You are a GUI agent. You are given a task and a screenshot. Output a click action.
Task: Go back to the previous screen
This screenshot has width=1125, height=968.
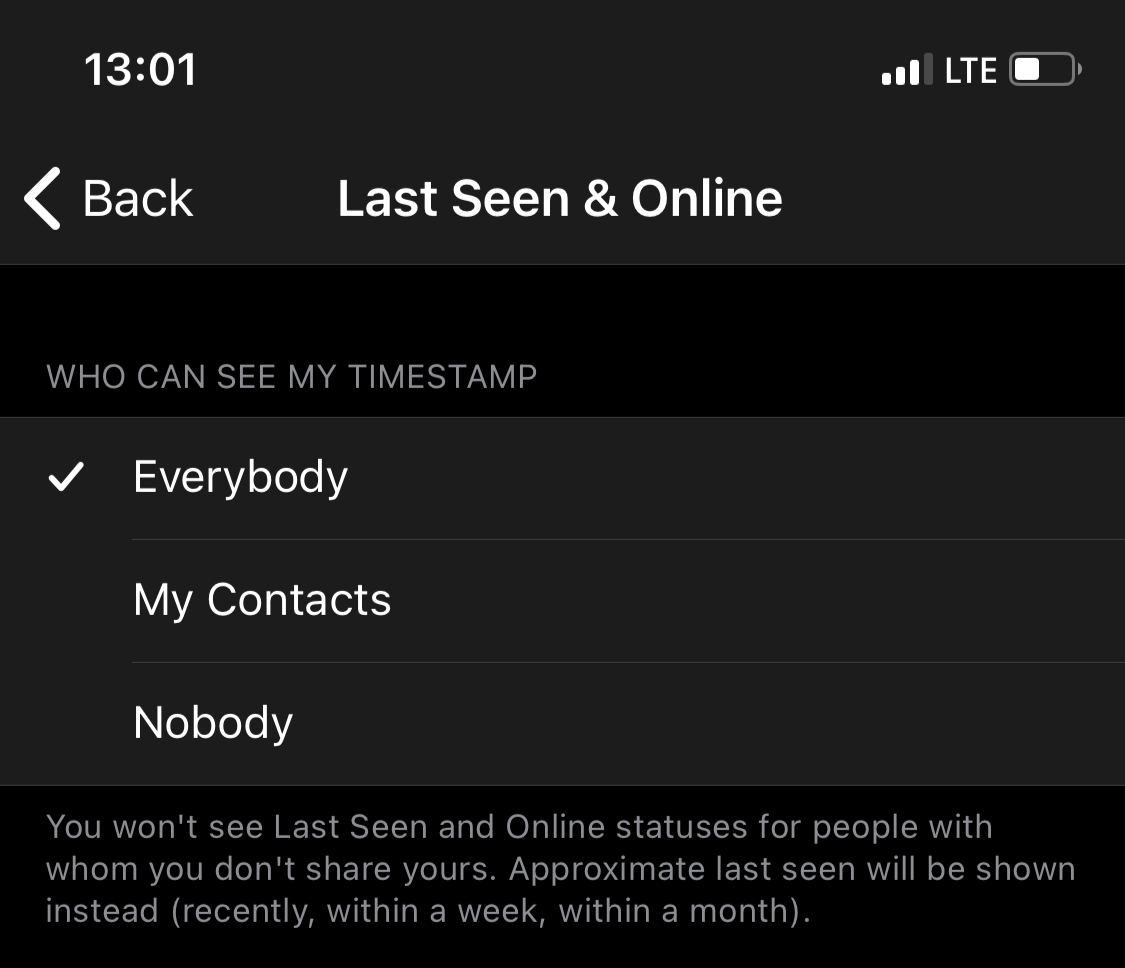coord(108,198)
